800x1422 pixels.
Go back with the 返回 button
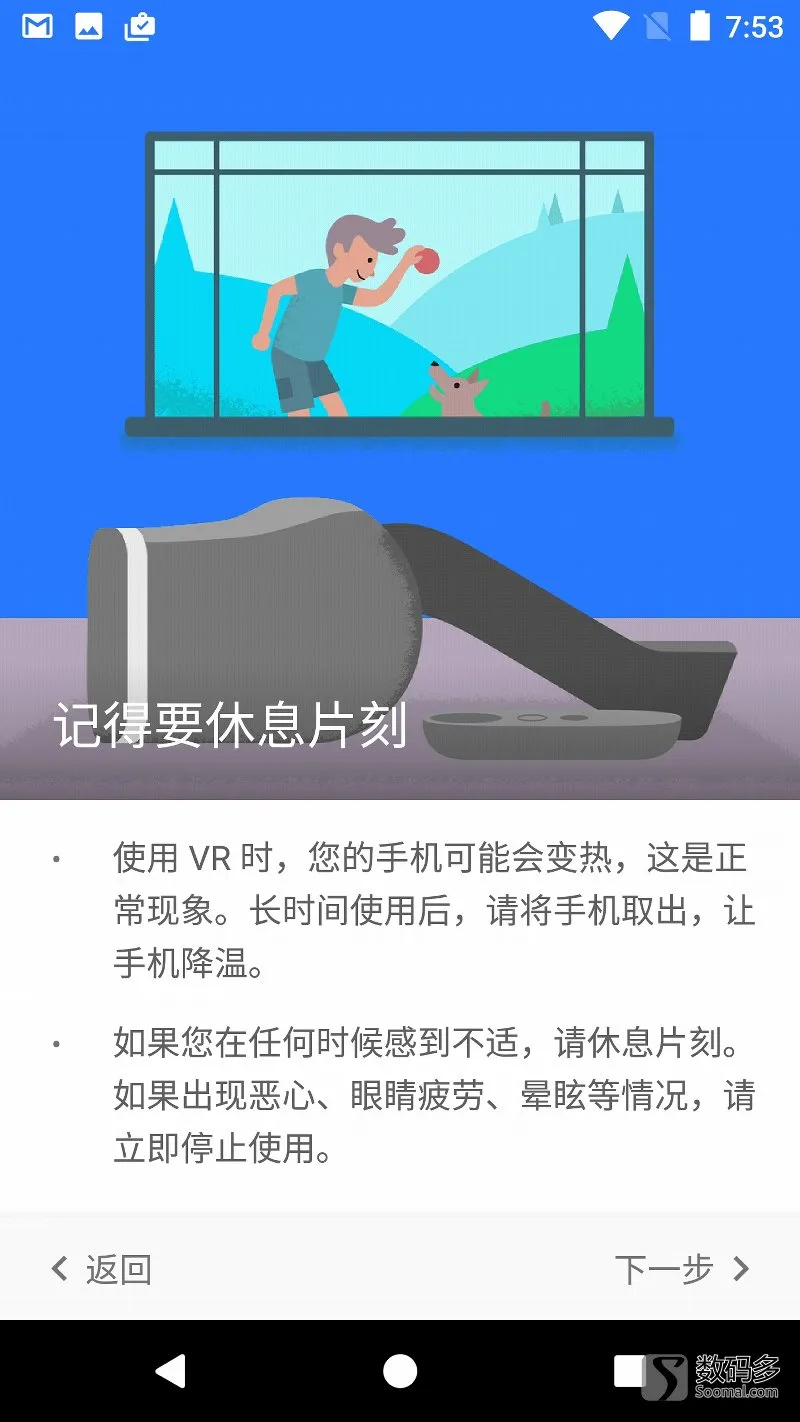click(x=102, y=1269)
